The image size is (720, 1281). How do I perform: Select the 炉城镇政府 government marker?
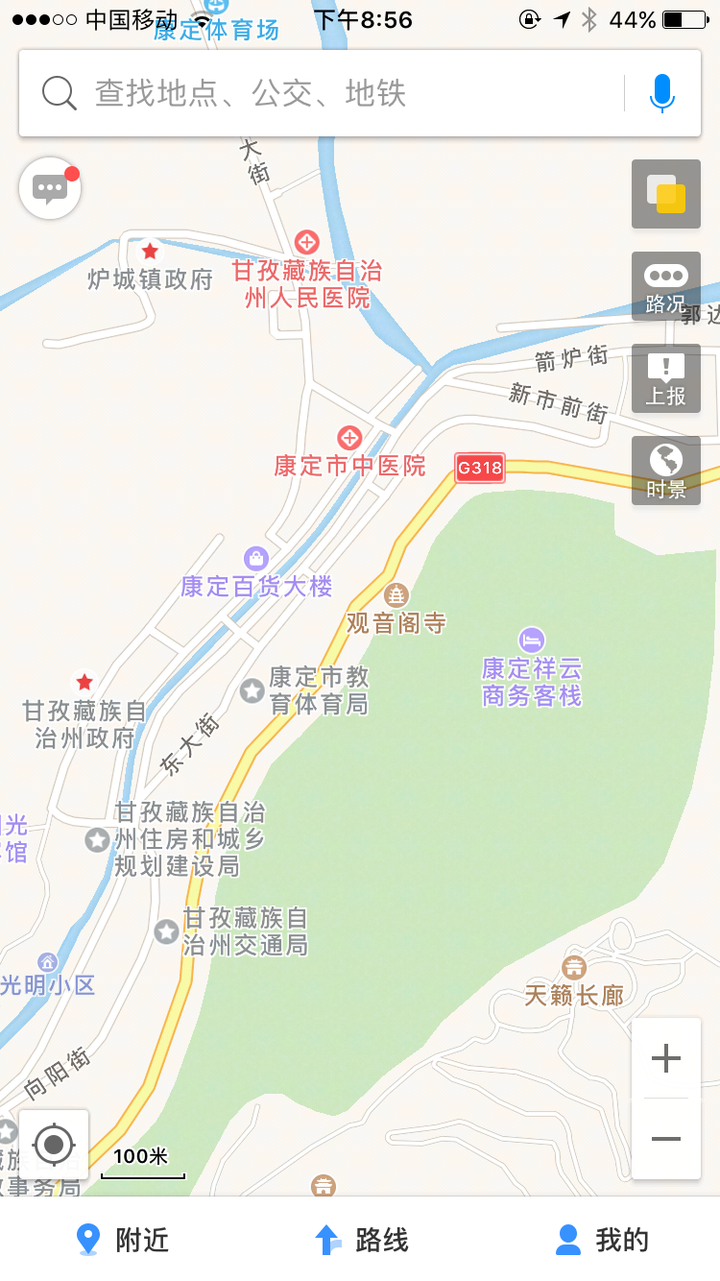click(150, 251)
